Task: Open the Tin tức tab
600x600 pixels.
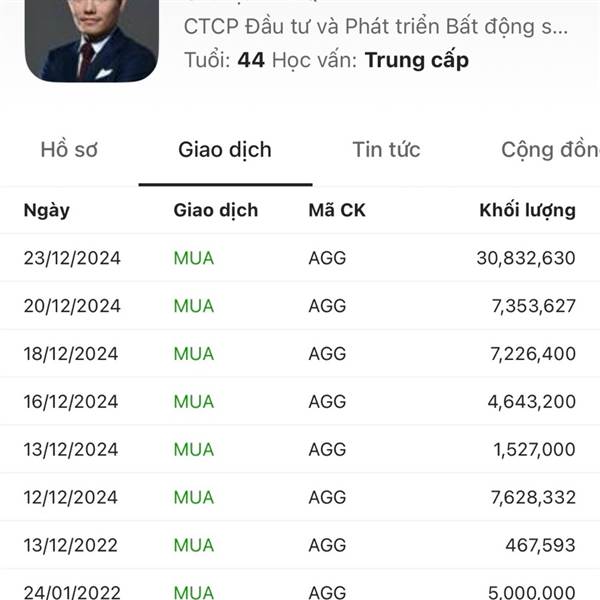Action: tap(386, 150)
